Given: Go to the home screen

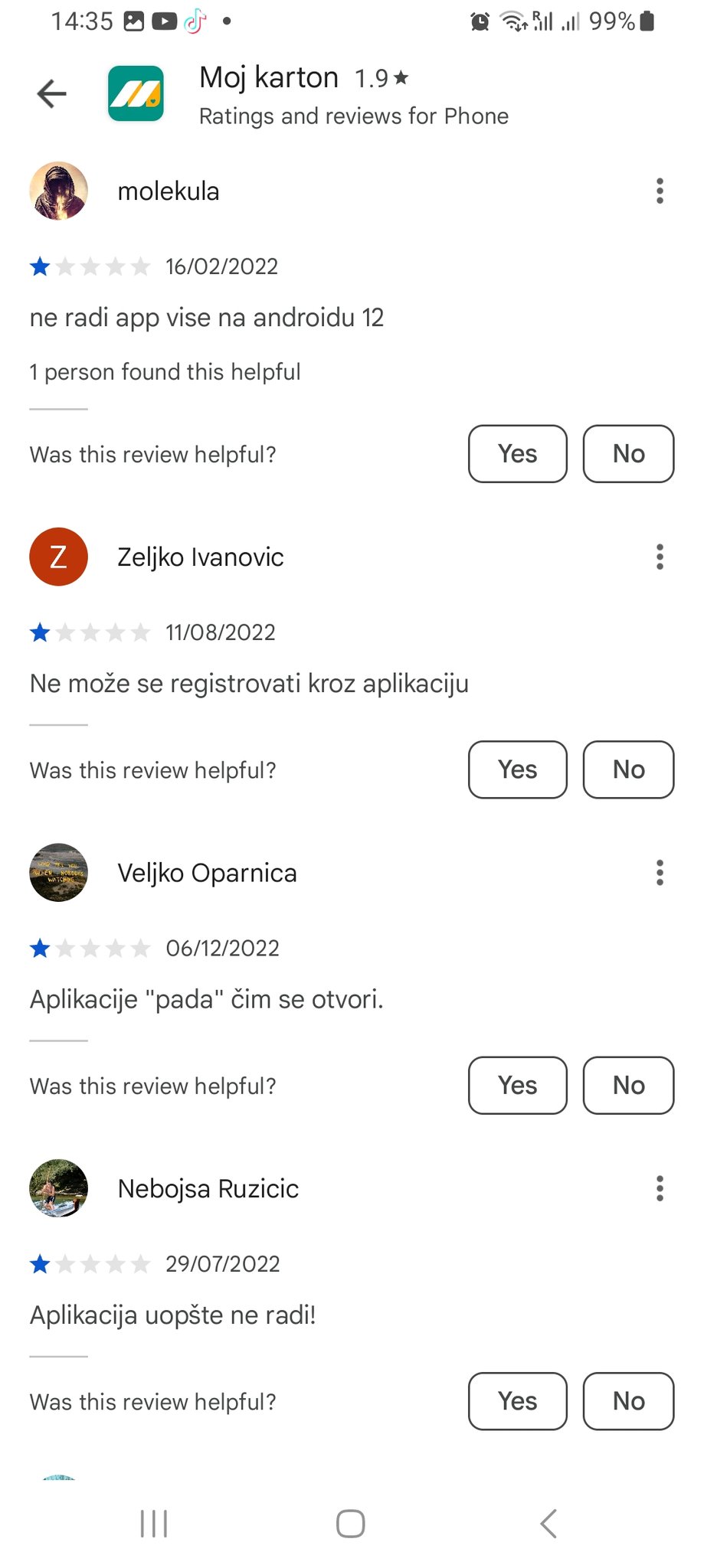Looking at the screenshot, I should pyautogui.click(x=351, y=1524).
